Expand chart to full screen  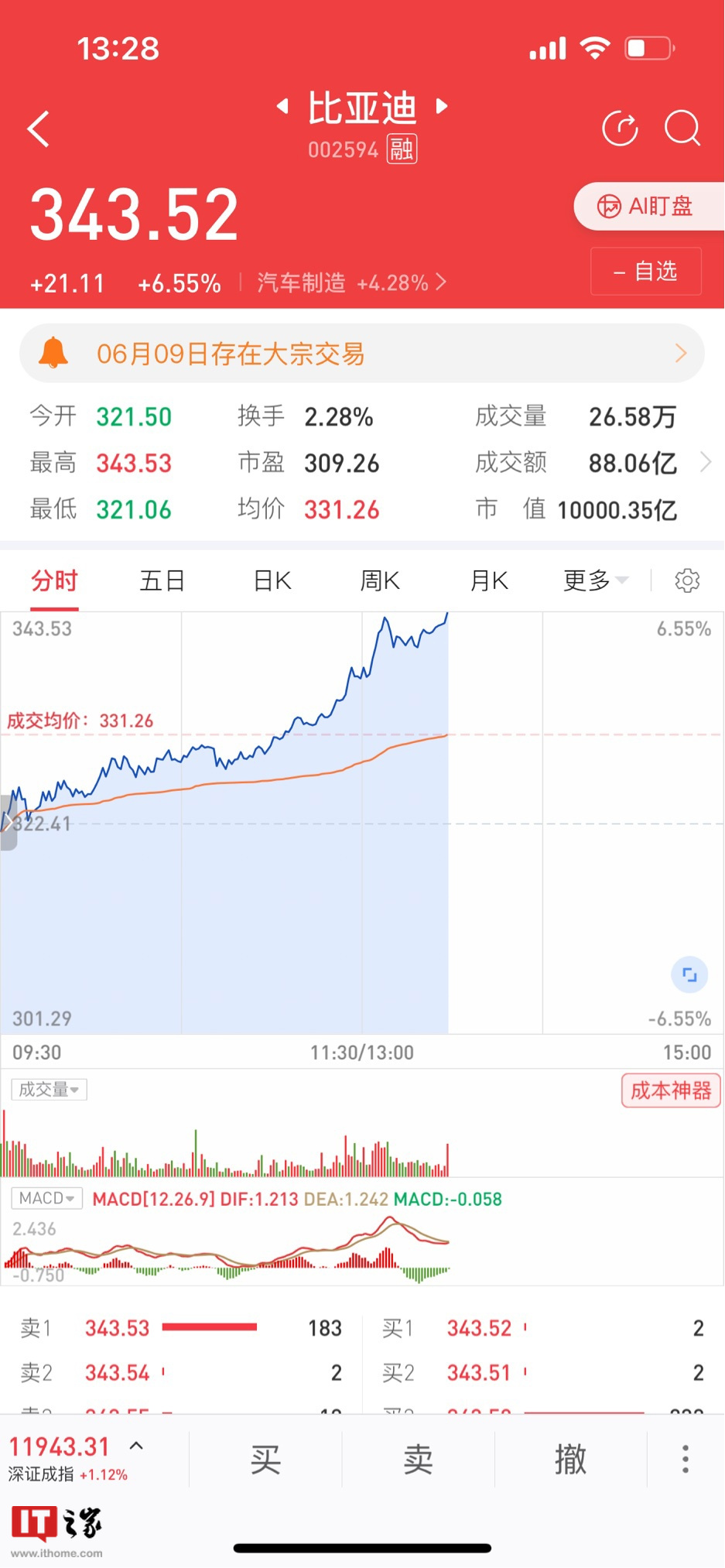click(689, 975)
